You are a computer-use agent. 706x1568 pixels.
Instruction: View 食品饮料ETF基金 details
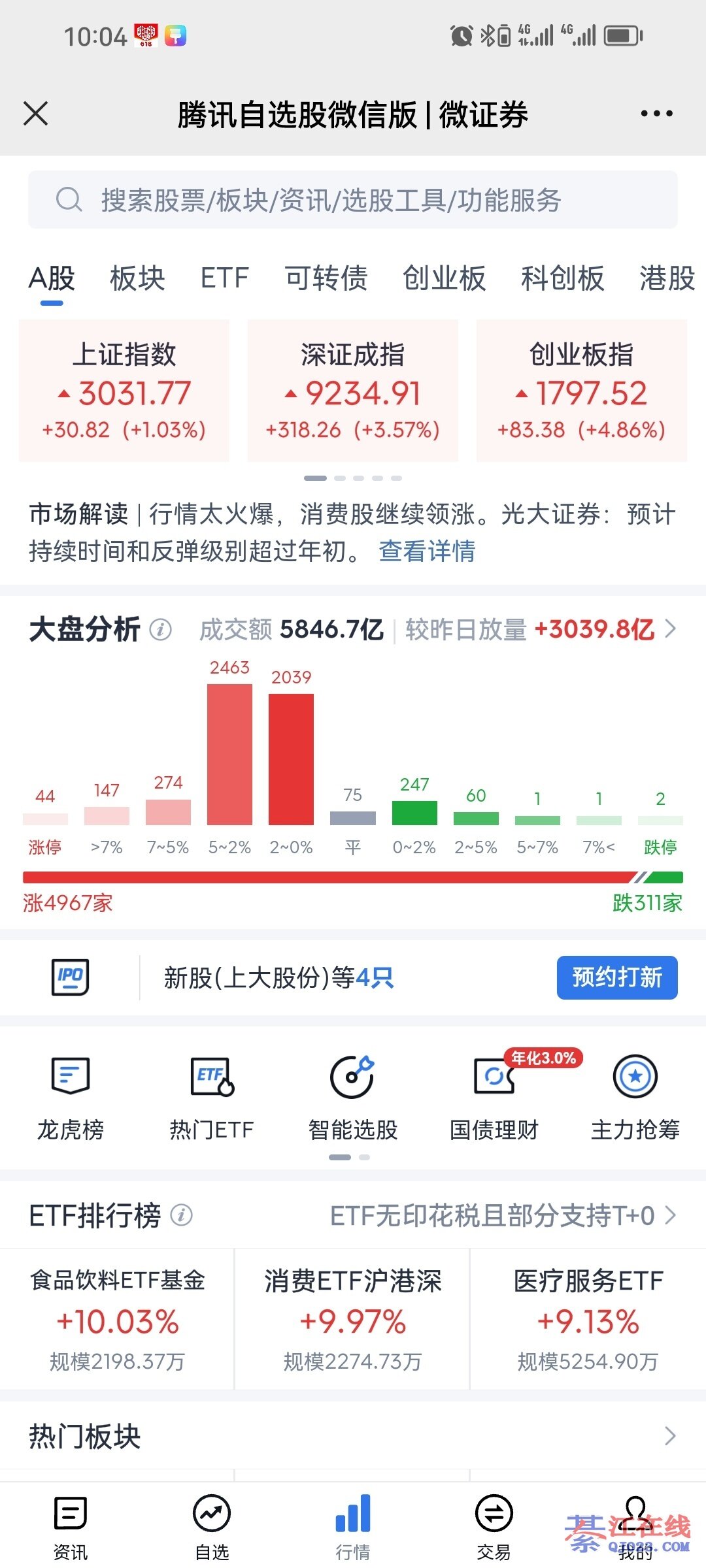point(118,1320)
